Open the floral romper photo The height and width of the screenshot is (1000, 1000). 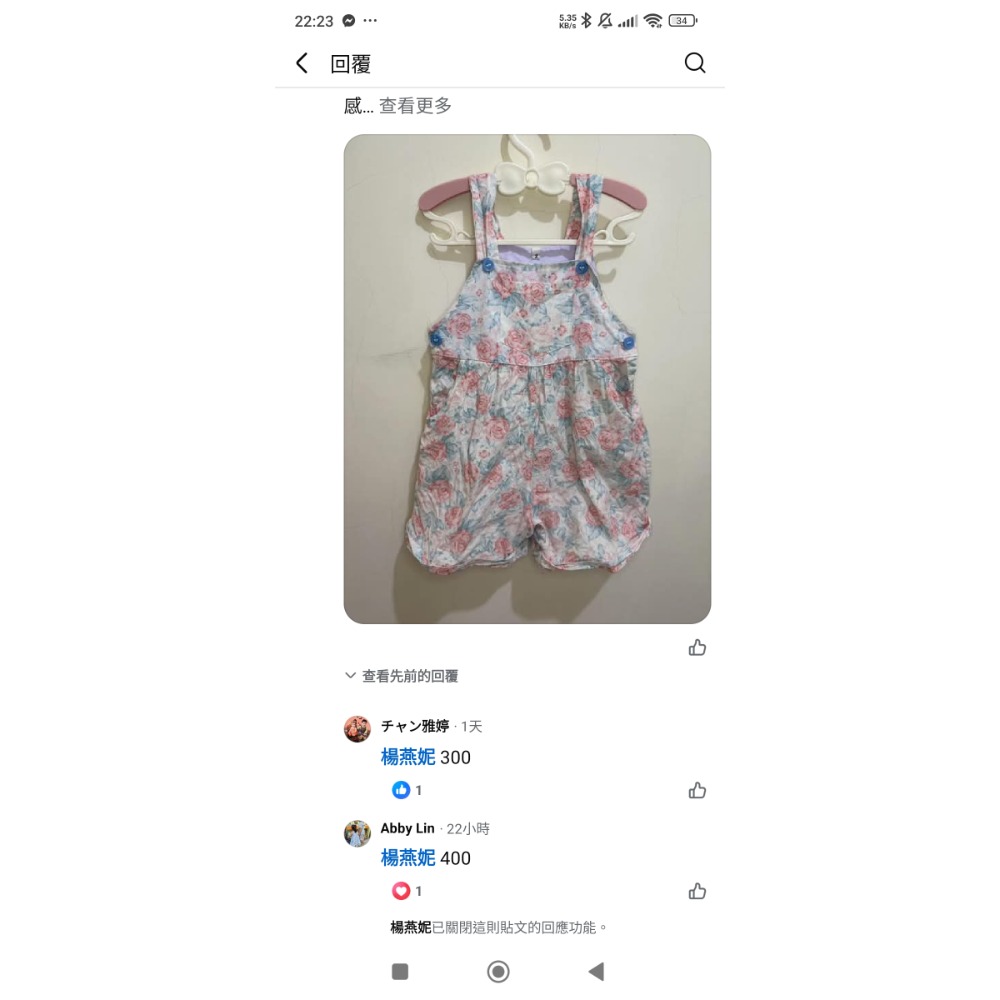point(527,379)
